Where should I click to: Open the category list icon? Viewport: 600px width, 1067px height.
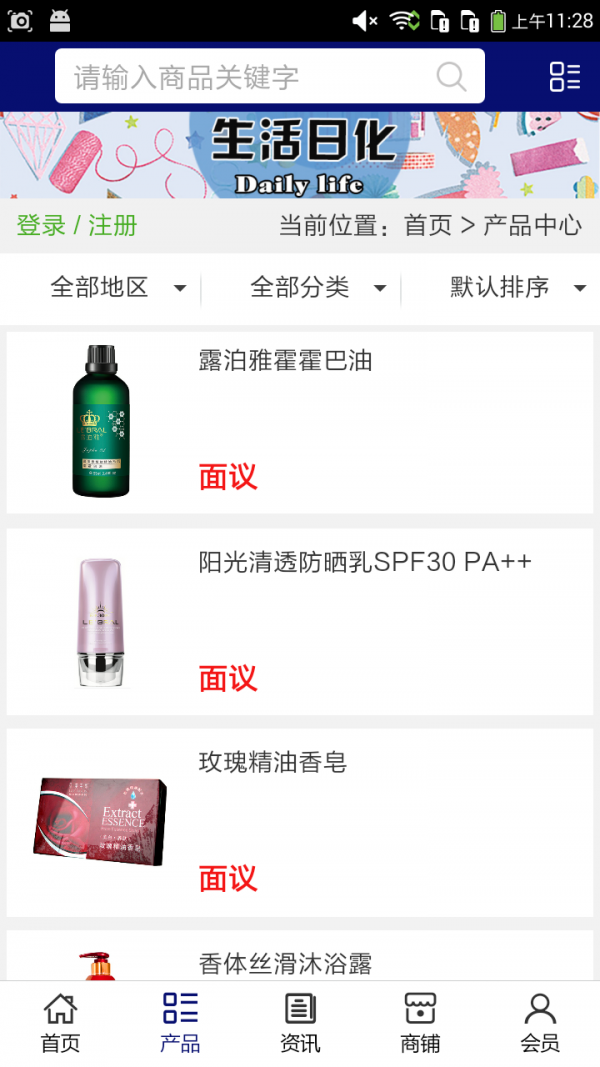[x=564, y=77]
